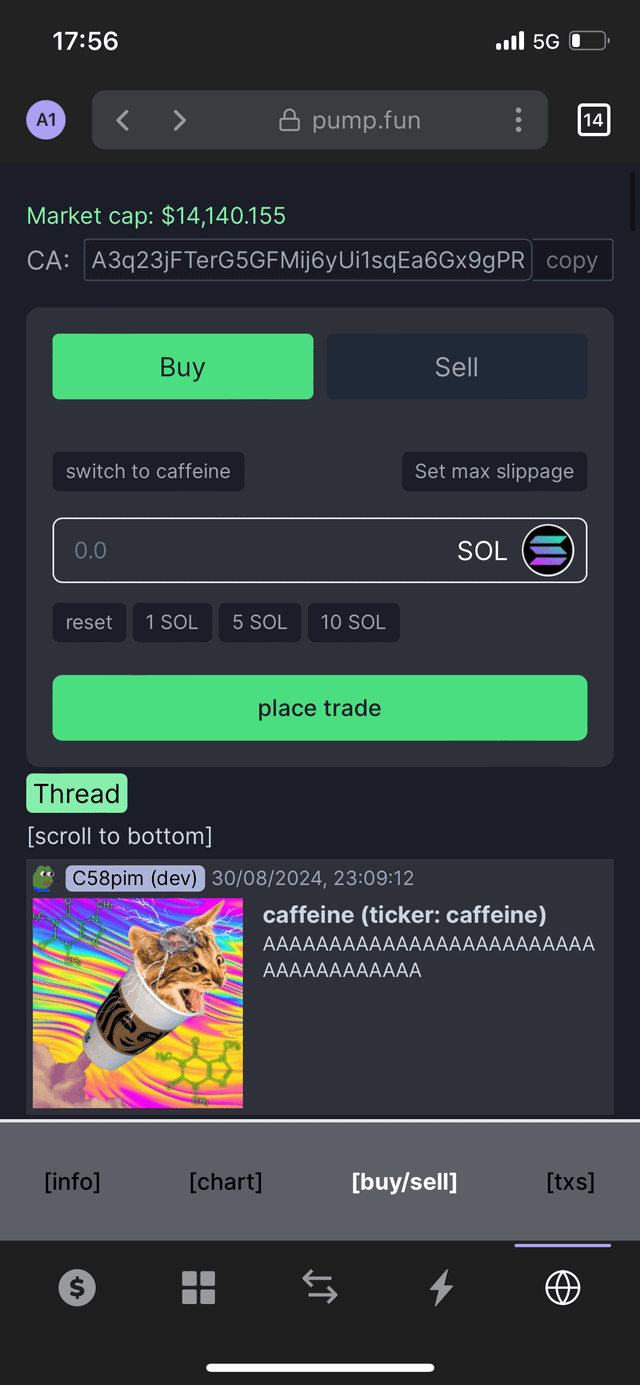Switch to the [chart] section
The width and height of the screenshot is (640, 1385).
[x=225, y=1182]
